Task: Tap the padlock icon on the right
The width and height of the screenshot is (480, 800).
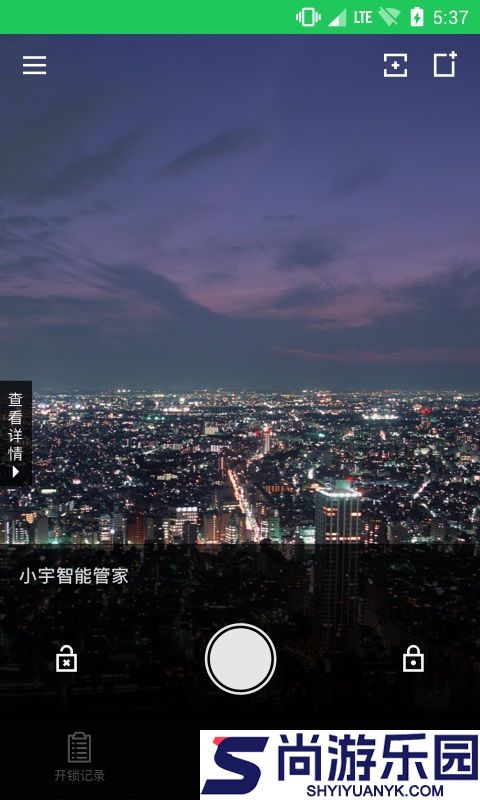Action: point(413,658)
